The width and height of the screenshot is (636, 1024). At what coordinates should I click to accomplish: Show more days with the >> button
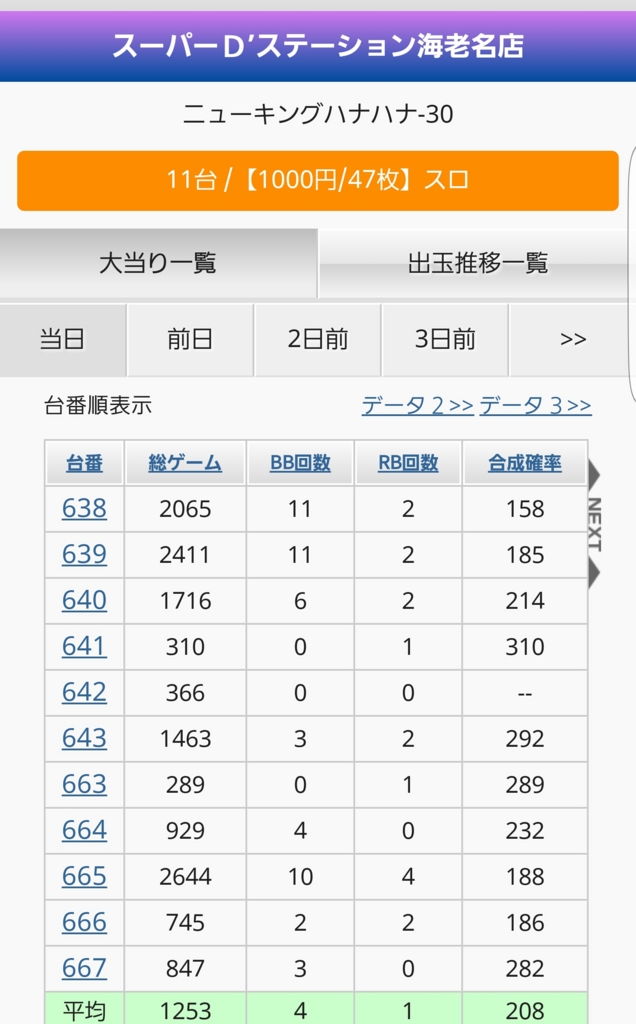(572, 339)
